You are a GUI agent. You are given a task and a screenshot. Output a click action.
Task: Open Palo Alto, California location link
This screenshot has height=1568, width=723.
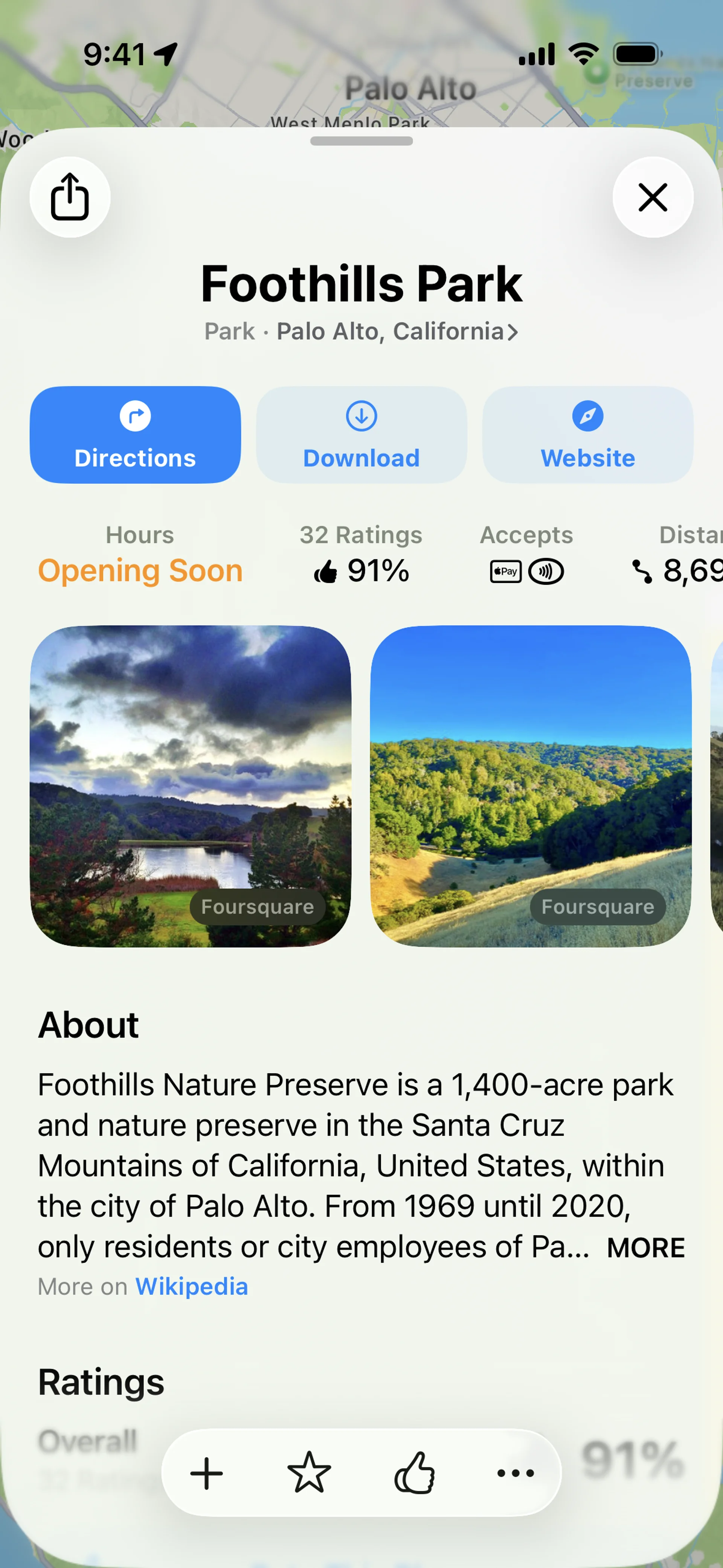[x=396, y=332]
